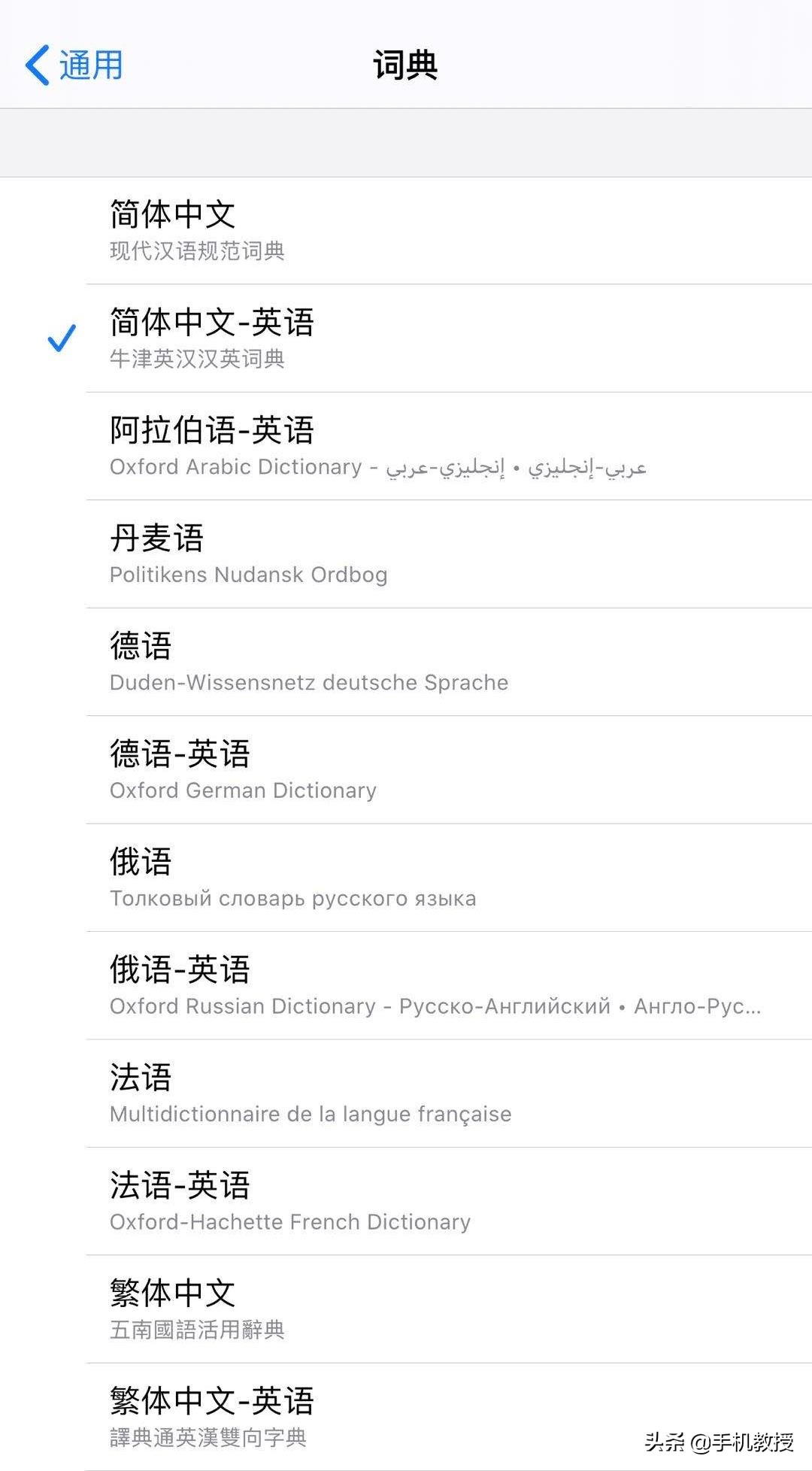
Task: Select the Oxford German Dictionary row
Action: (406, 770)
